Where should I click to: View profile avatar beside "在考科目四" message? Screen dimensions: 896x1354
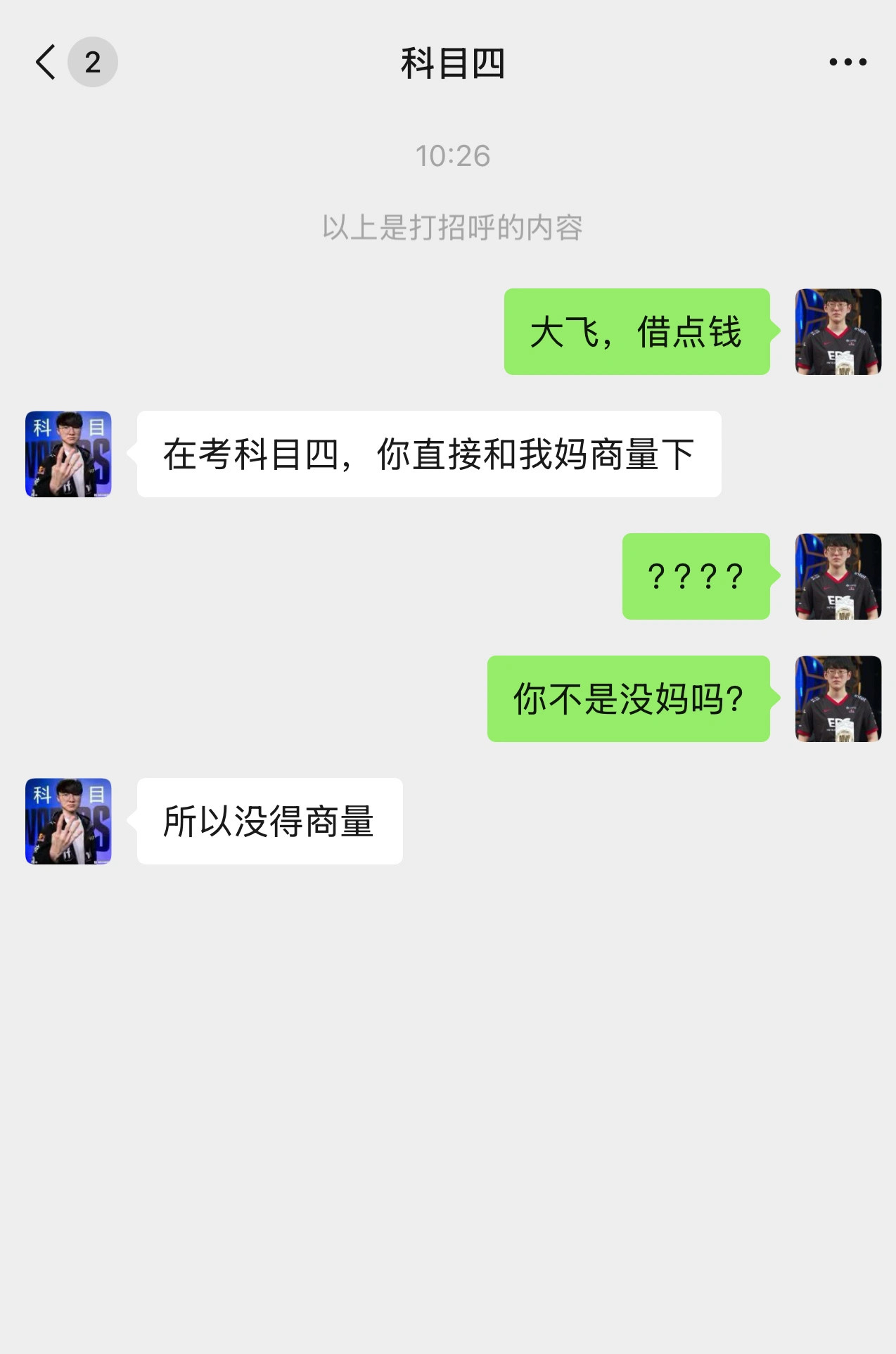[68, 454]
